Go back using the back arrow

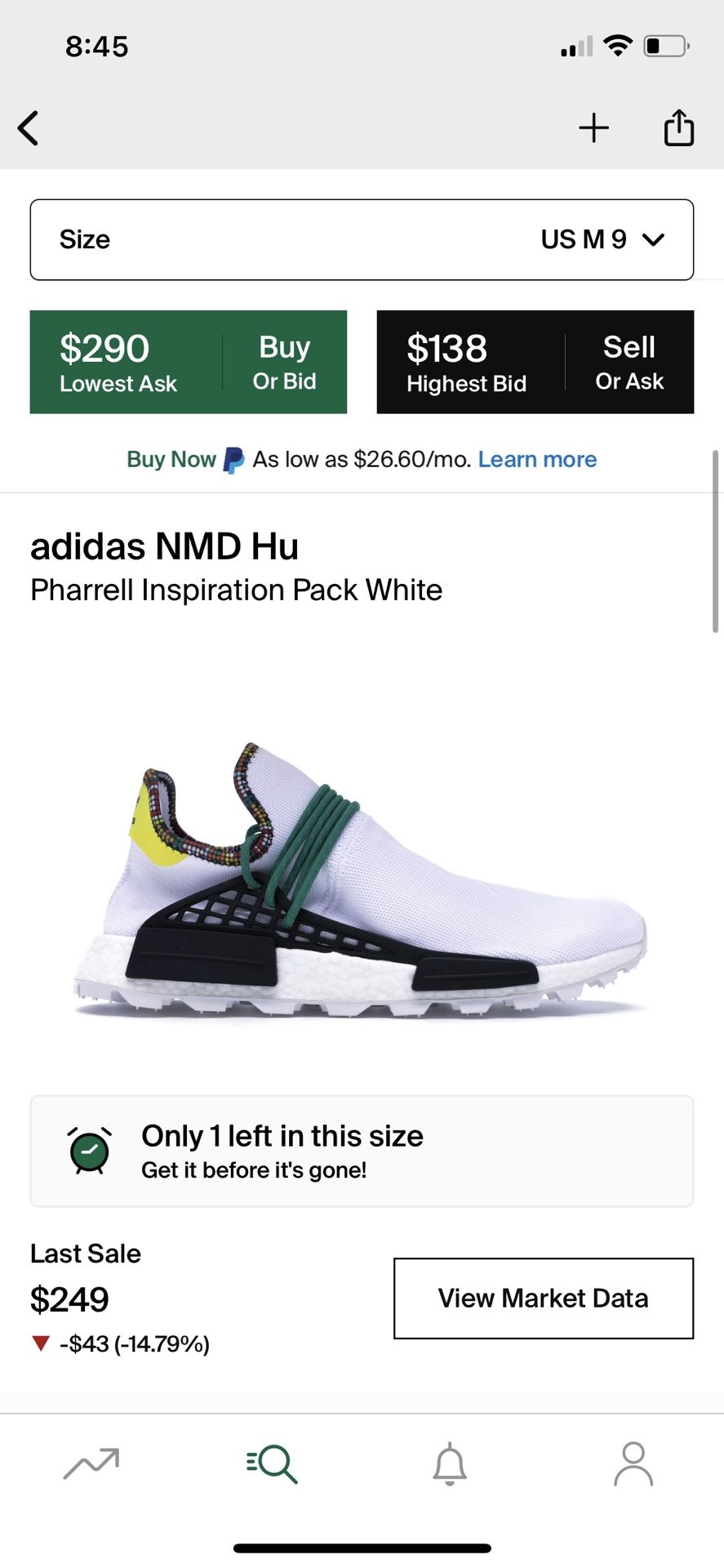(29, 128)
